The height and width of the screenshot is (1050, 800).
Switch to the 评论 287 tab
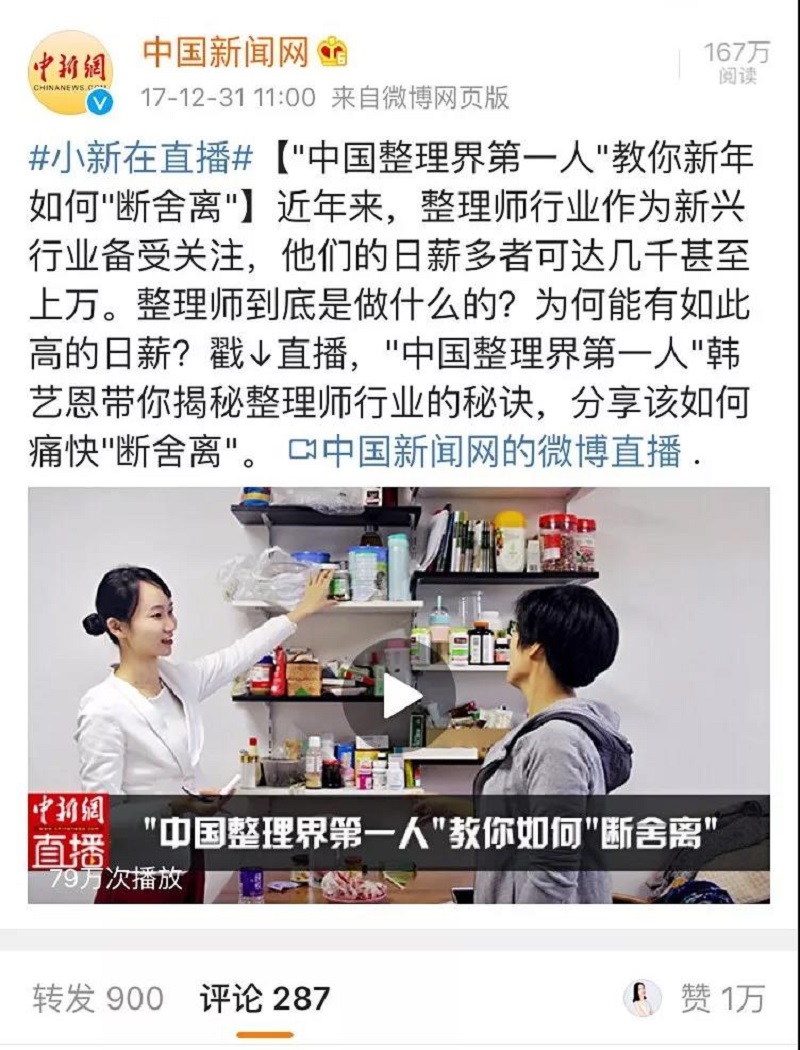[265, 997]
